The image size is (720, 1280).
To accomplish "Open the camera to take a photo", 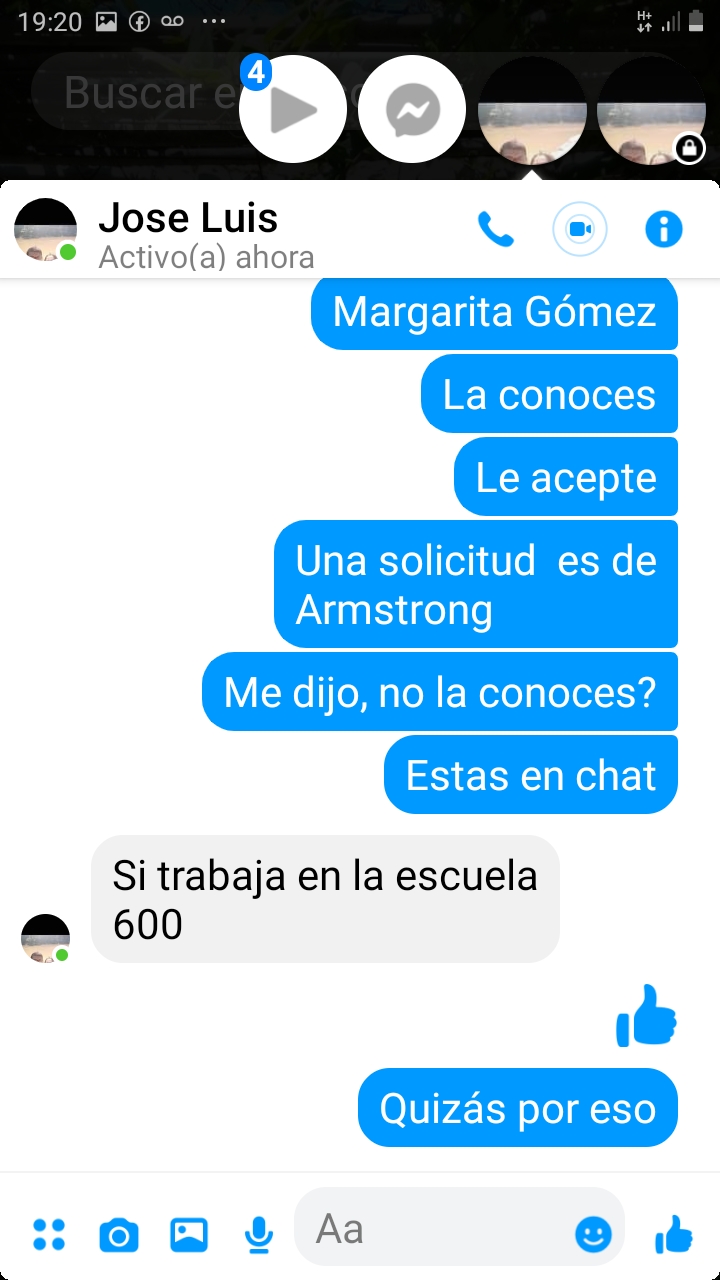I will (x=119, y=1236).
